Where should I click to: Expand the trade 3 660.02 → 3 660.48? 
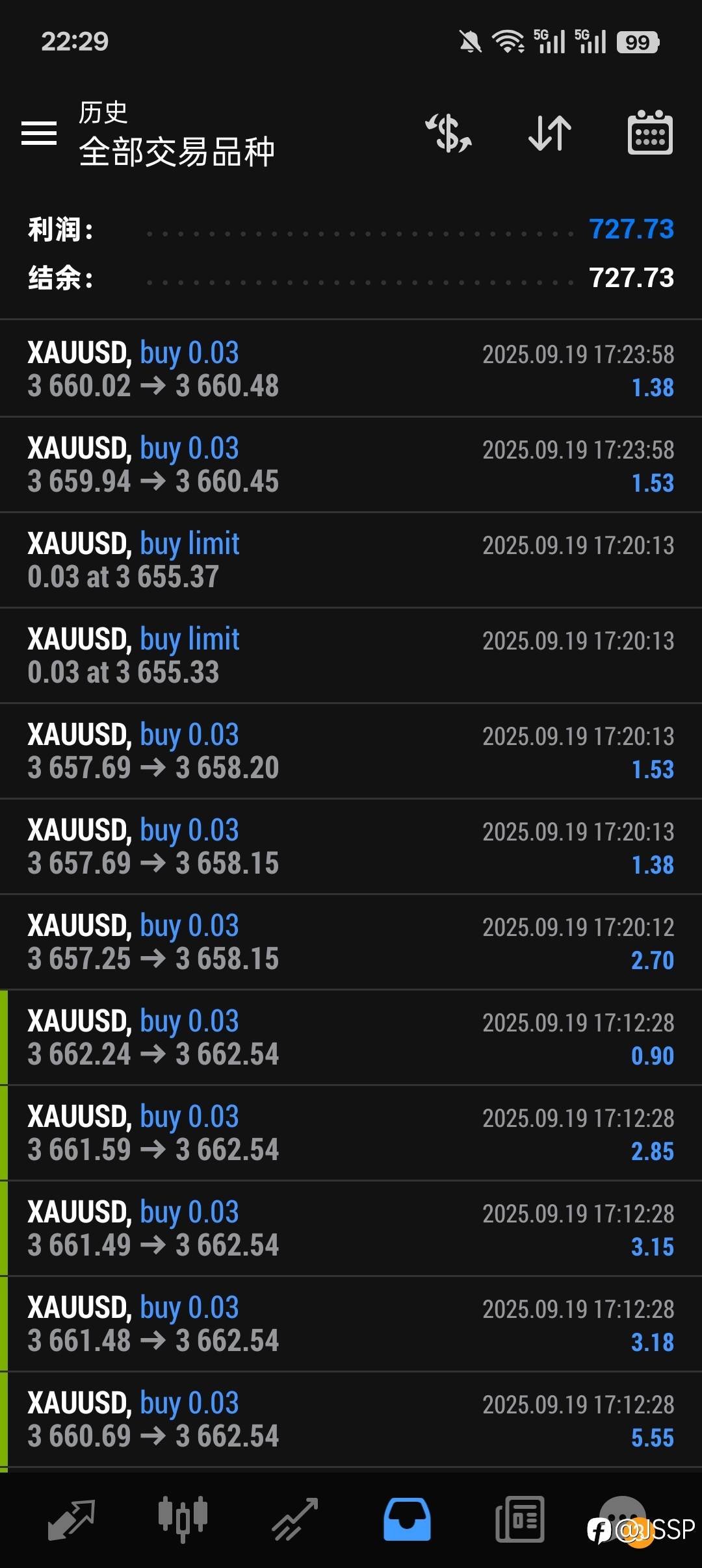click(x=351, y=368)
